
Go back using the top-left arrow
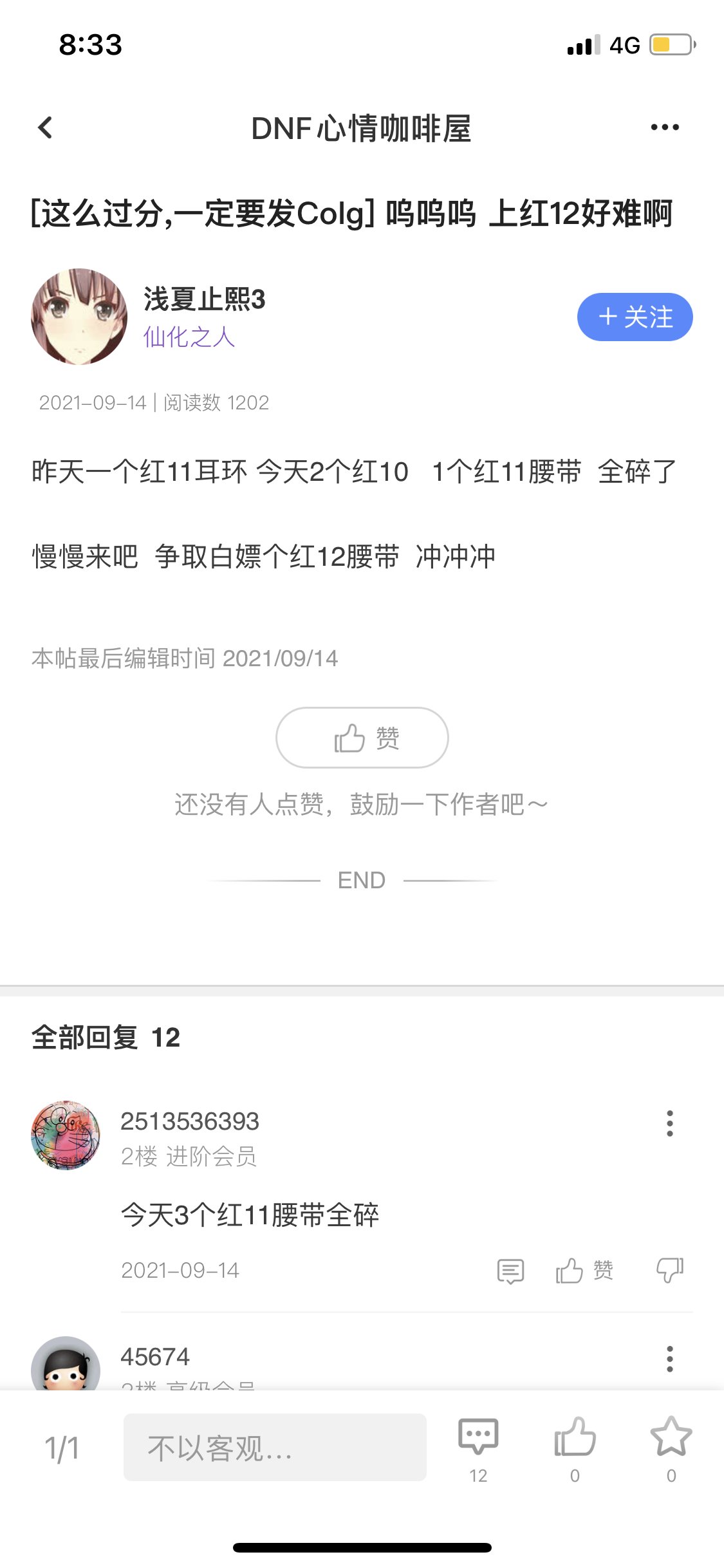[45, 127]
